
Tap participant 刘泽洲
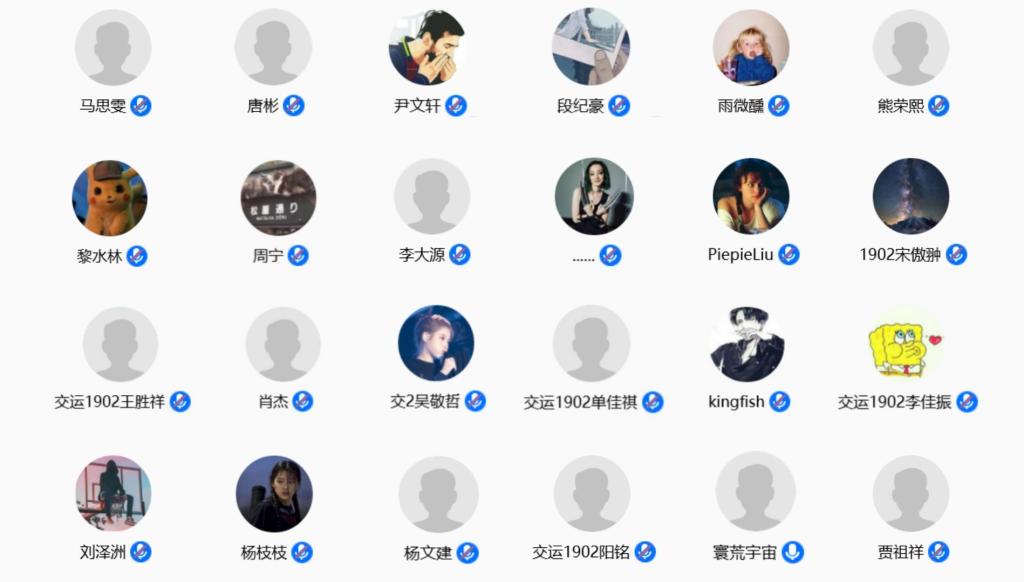(x=113, y=493)
